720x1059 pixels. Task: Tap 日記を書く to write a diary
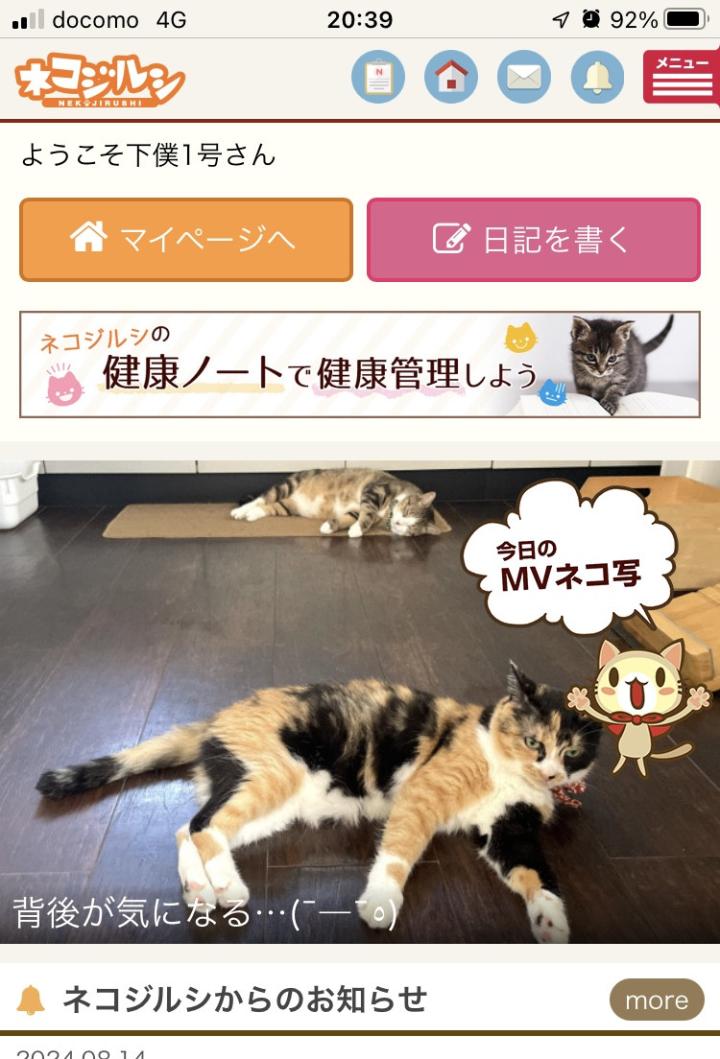(533, 240)
